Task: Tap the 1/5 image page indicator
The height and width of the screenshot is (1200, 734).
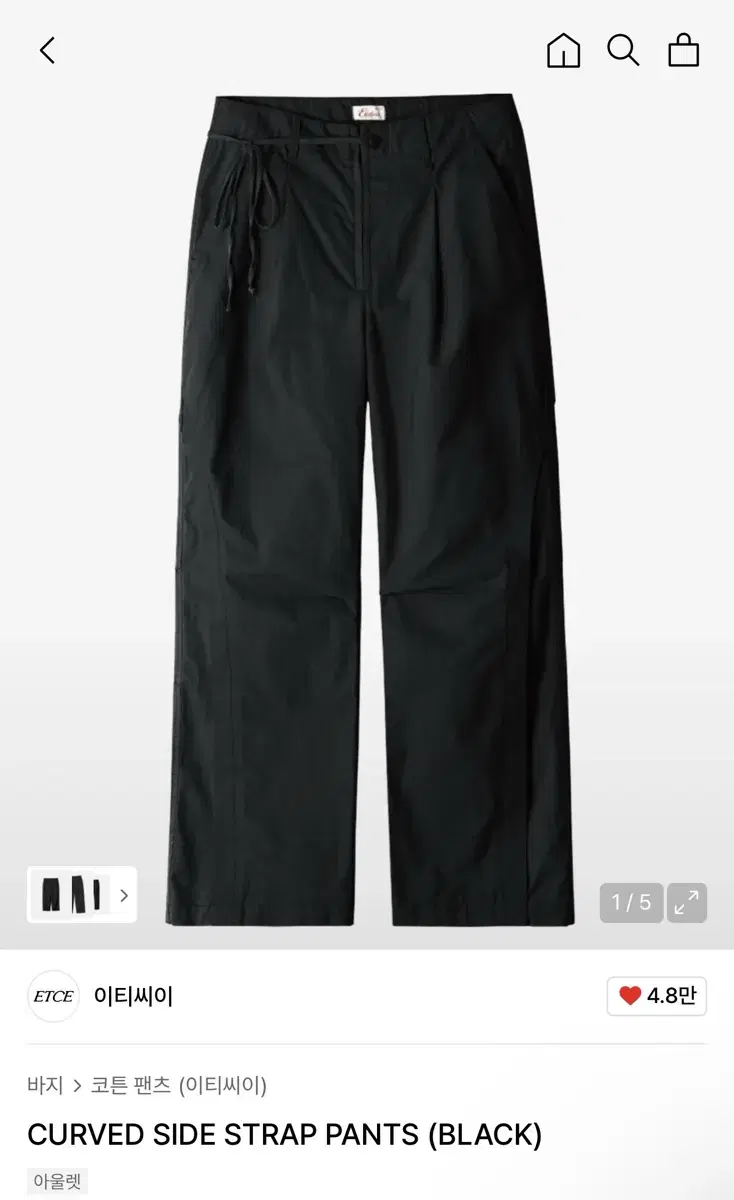Action: [x=630, y=903]
